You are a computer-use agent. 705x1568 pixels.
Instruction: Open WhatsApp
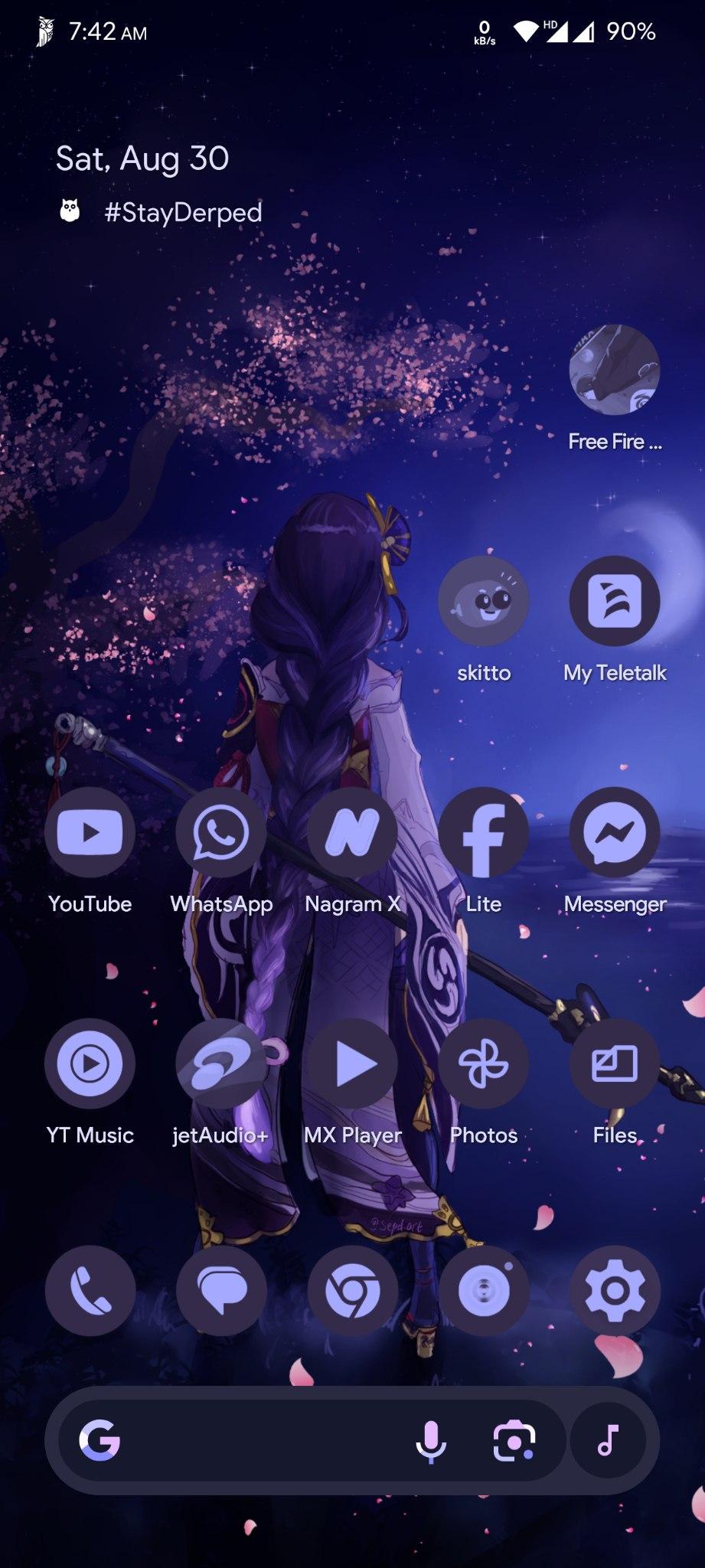pyautogui.click(x=221, y=833)
